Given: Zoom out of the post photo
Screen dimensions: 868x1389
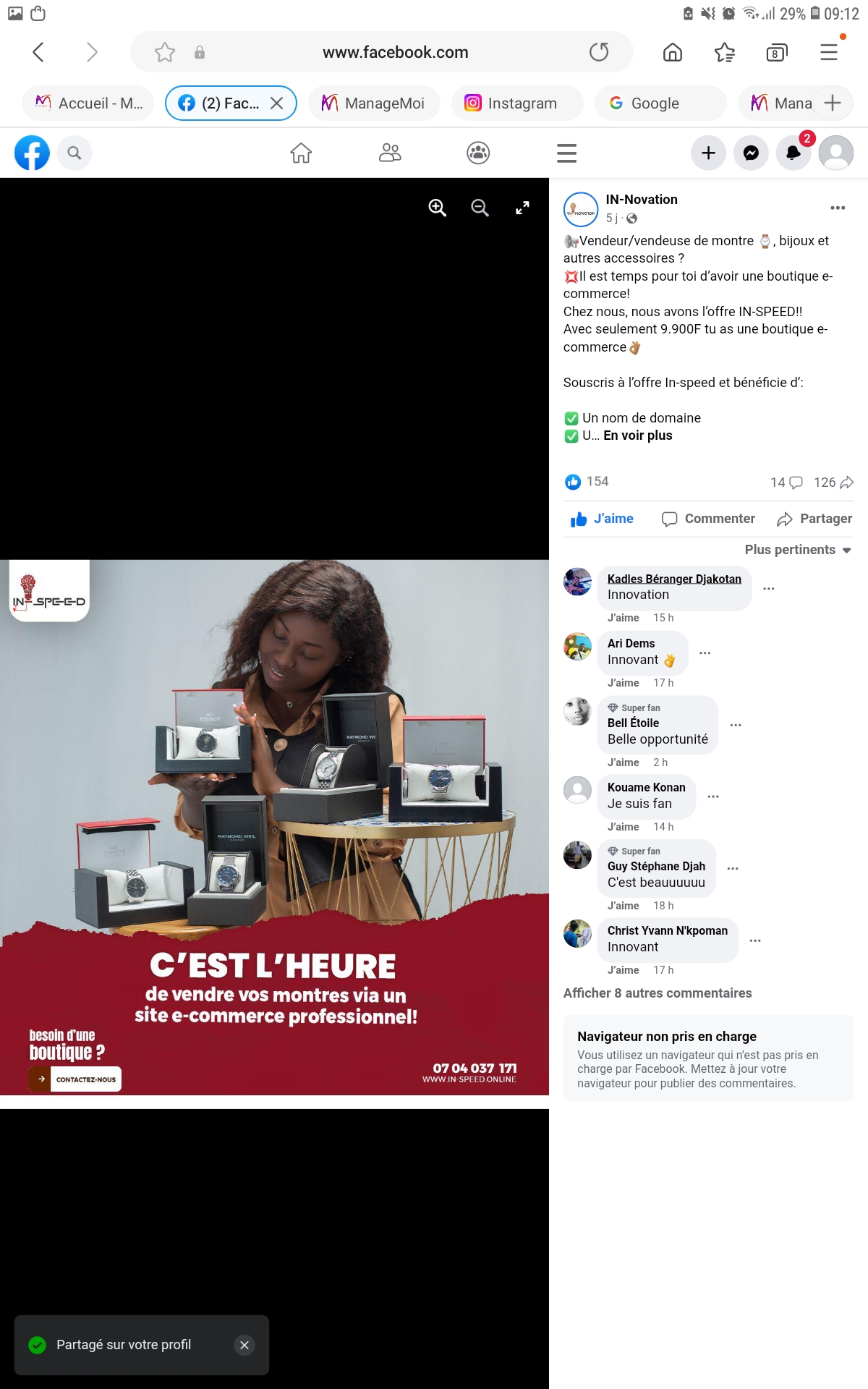Looking at the screenshot, I should click(x=480, y=208).
